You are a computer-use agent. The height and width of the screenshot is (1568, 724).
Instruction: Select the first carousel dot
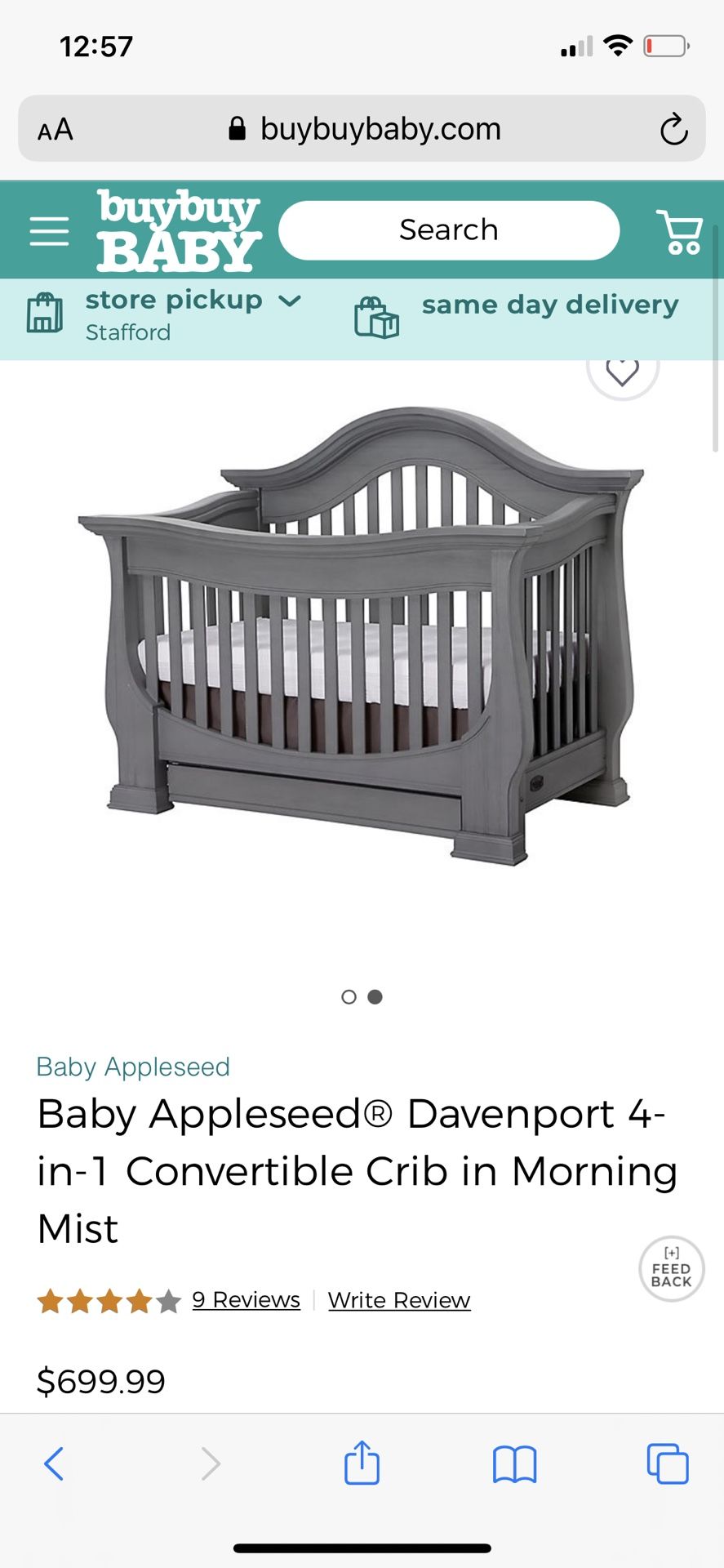[x=349, y=996]
